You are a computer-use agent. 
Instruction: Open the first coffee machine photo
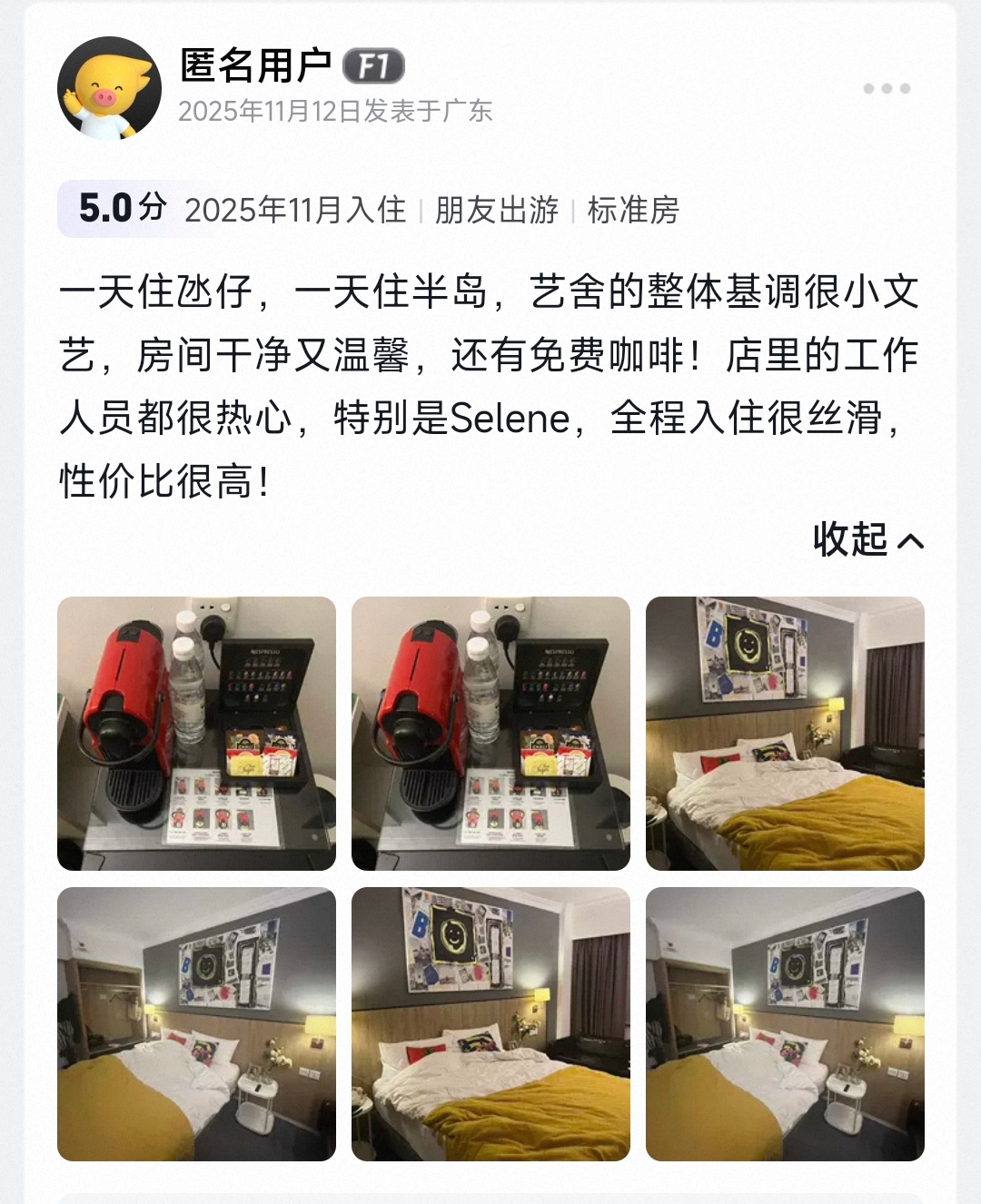[196, 734]
